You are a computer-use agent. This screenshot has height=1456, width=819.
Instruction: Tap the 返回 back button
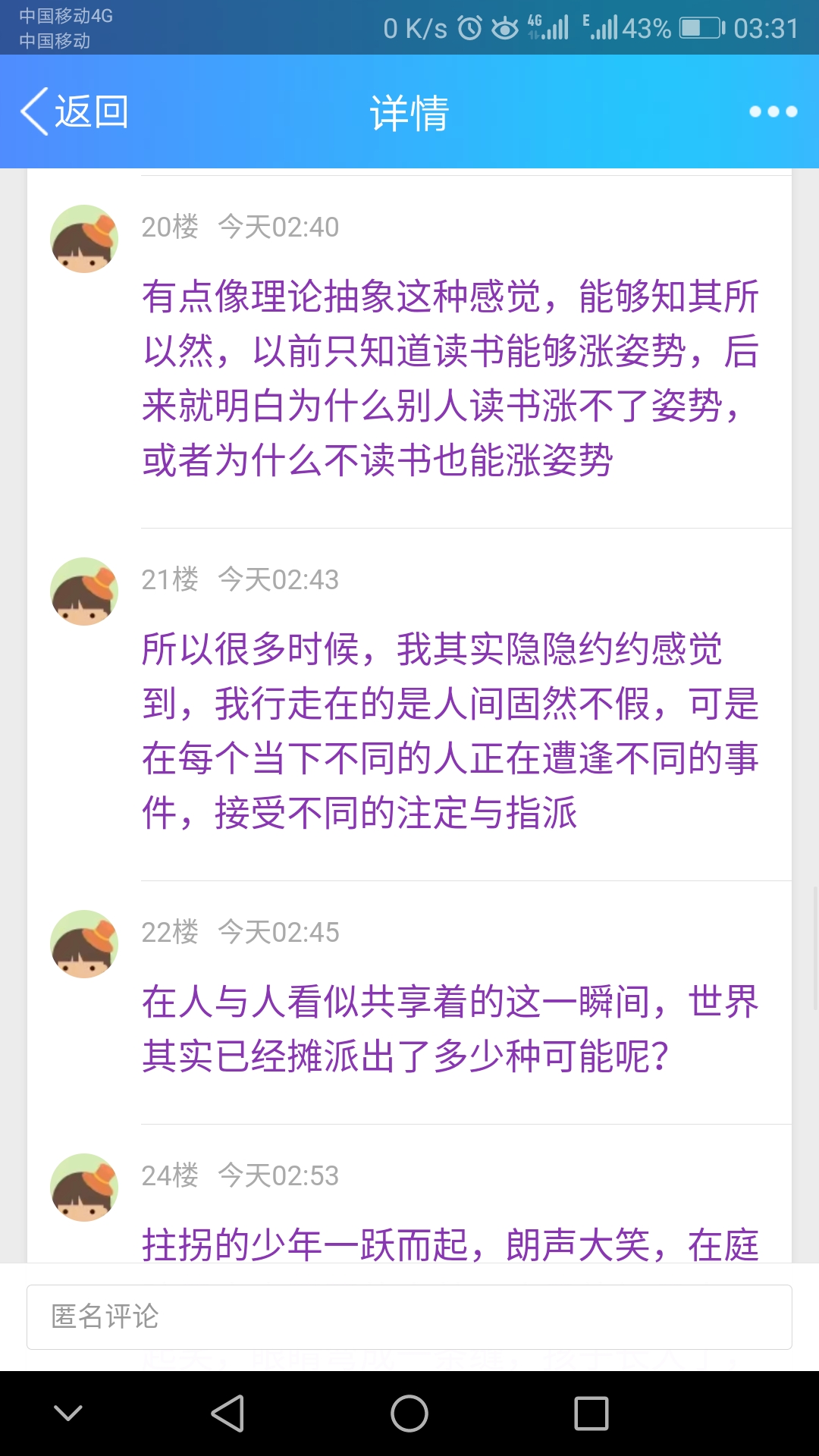[74, 111]
